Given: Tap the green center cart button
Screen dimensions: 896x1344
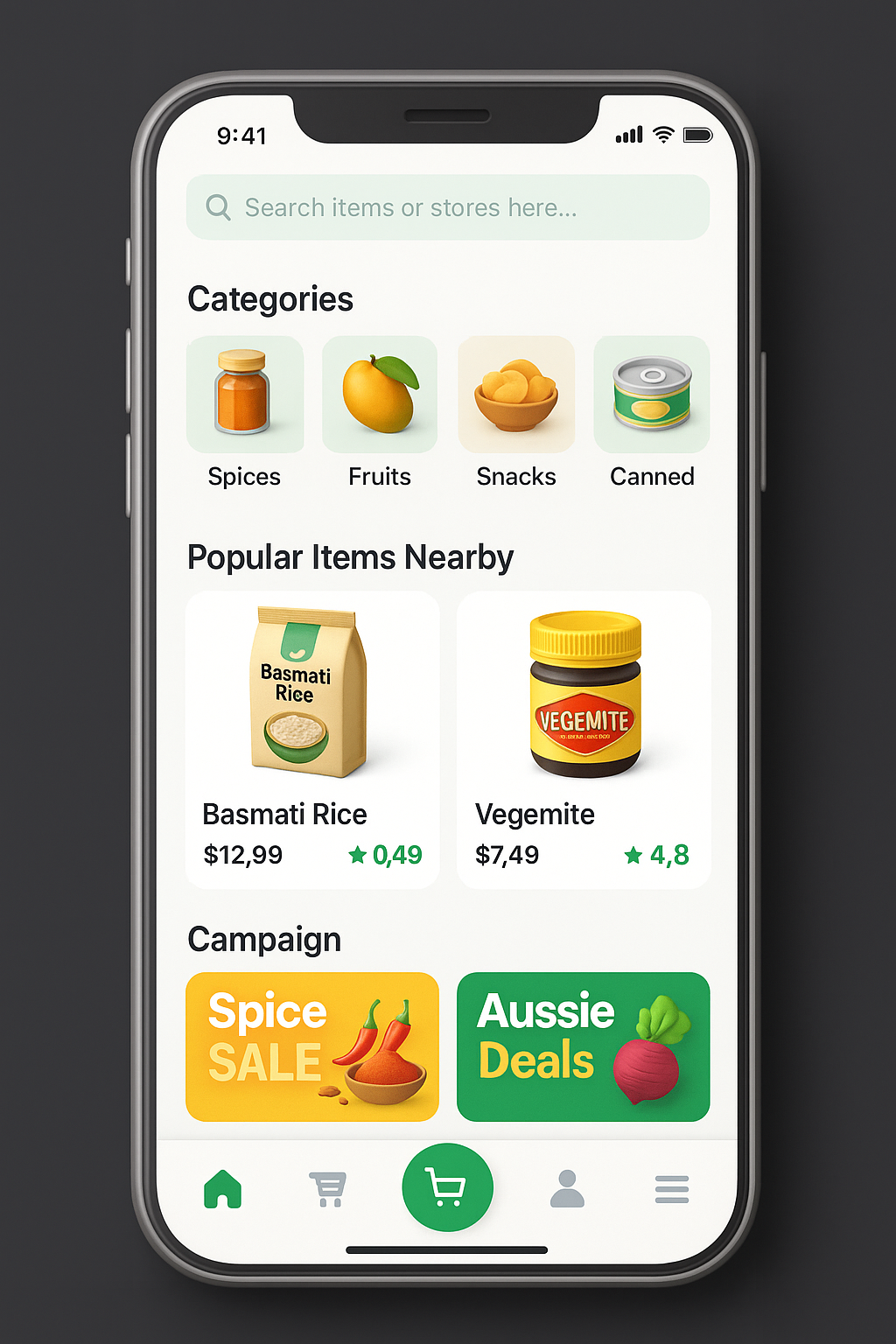Looking at the screenshot, I should click(x=447, y=1187).
